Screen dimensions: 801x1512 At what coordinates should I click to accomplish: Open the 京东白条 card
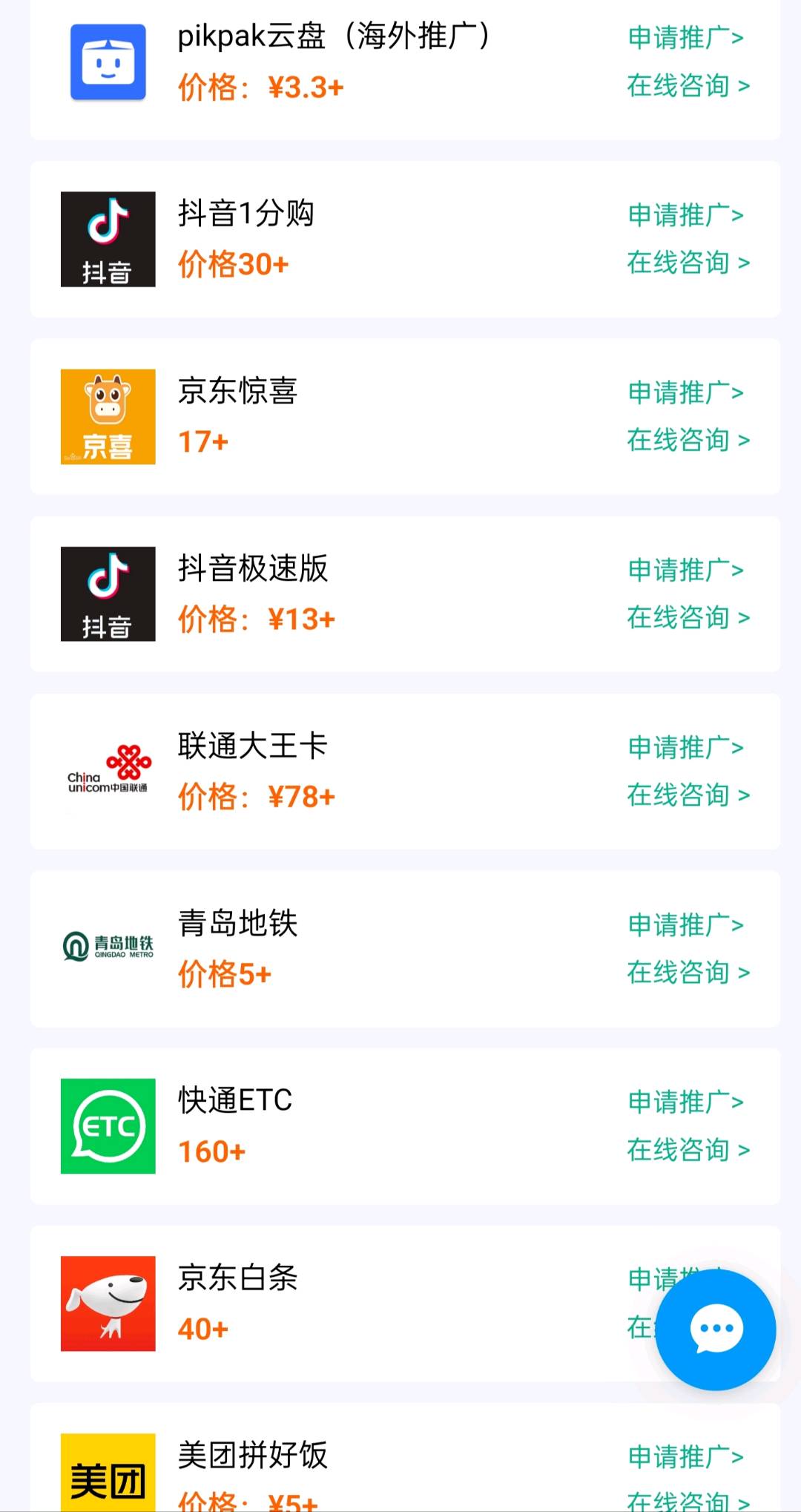pyautogui.click(x=405, y=1304)
